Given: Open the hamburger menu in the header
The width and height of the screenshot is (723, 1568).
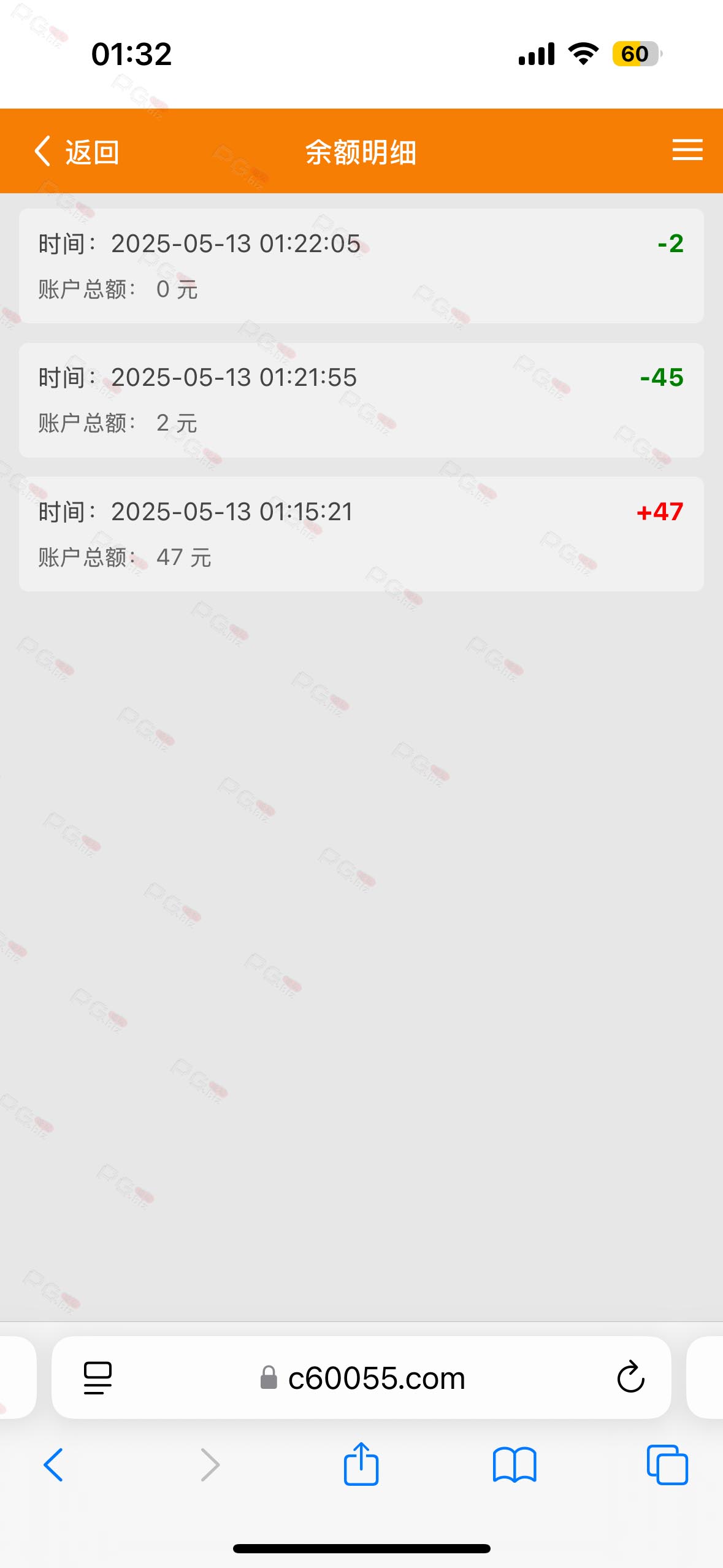Looking at the screenshot, I should (687, 150).
